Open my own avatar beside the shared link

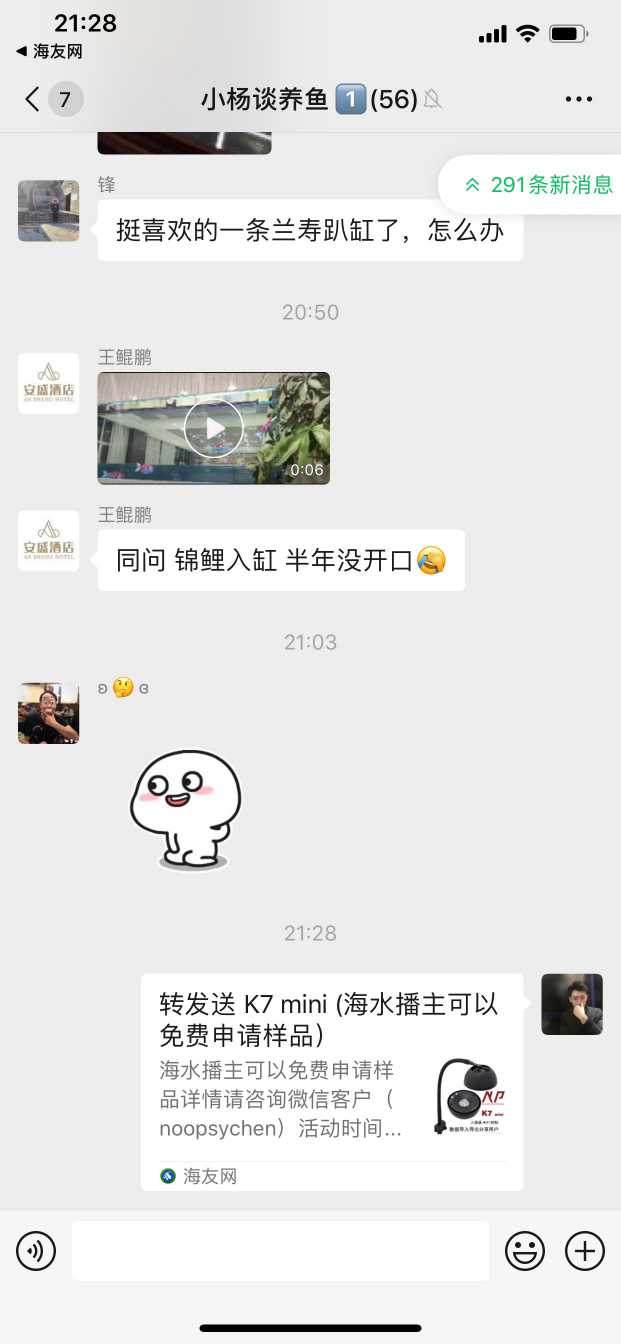[572, 1004]
